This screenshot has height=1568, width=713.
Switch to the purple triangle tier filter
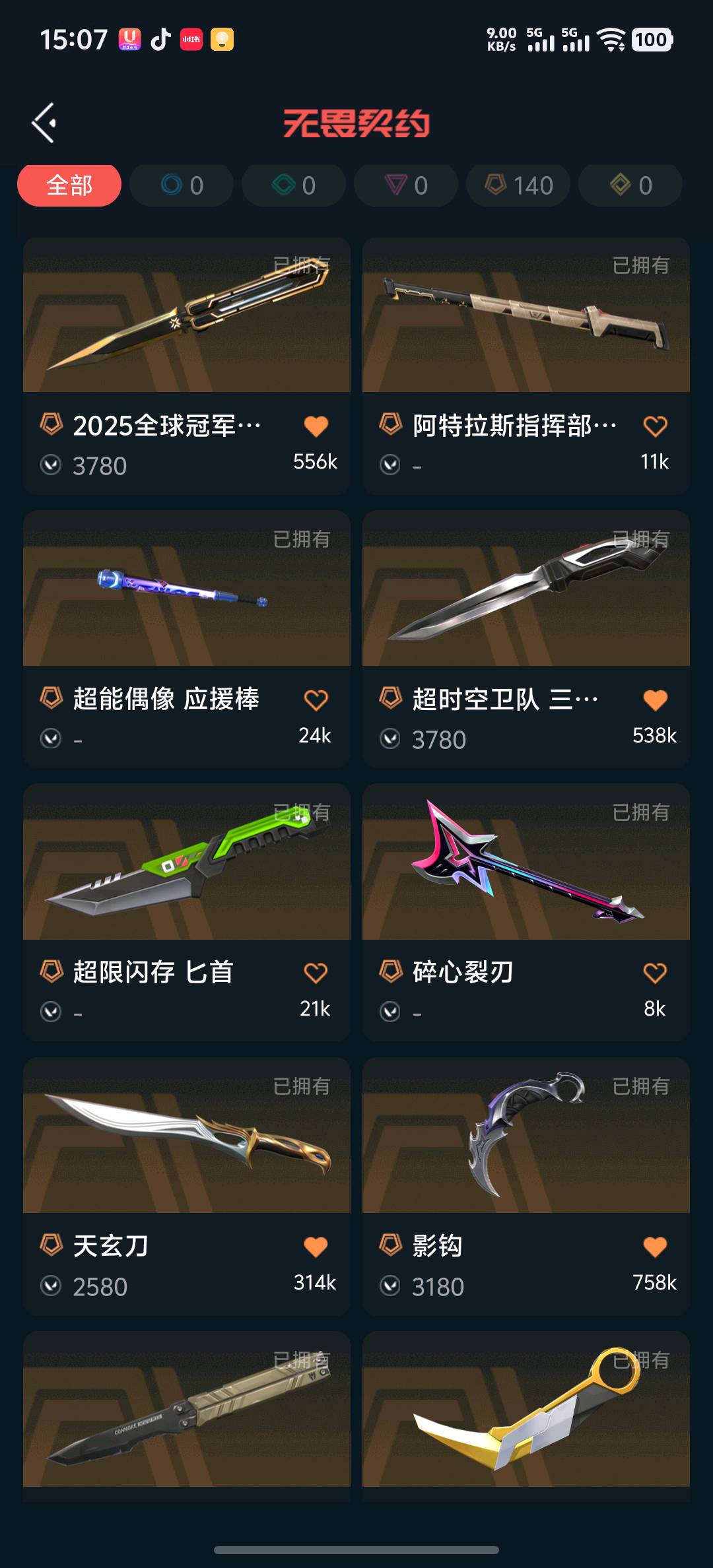[x=406, y=185]
